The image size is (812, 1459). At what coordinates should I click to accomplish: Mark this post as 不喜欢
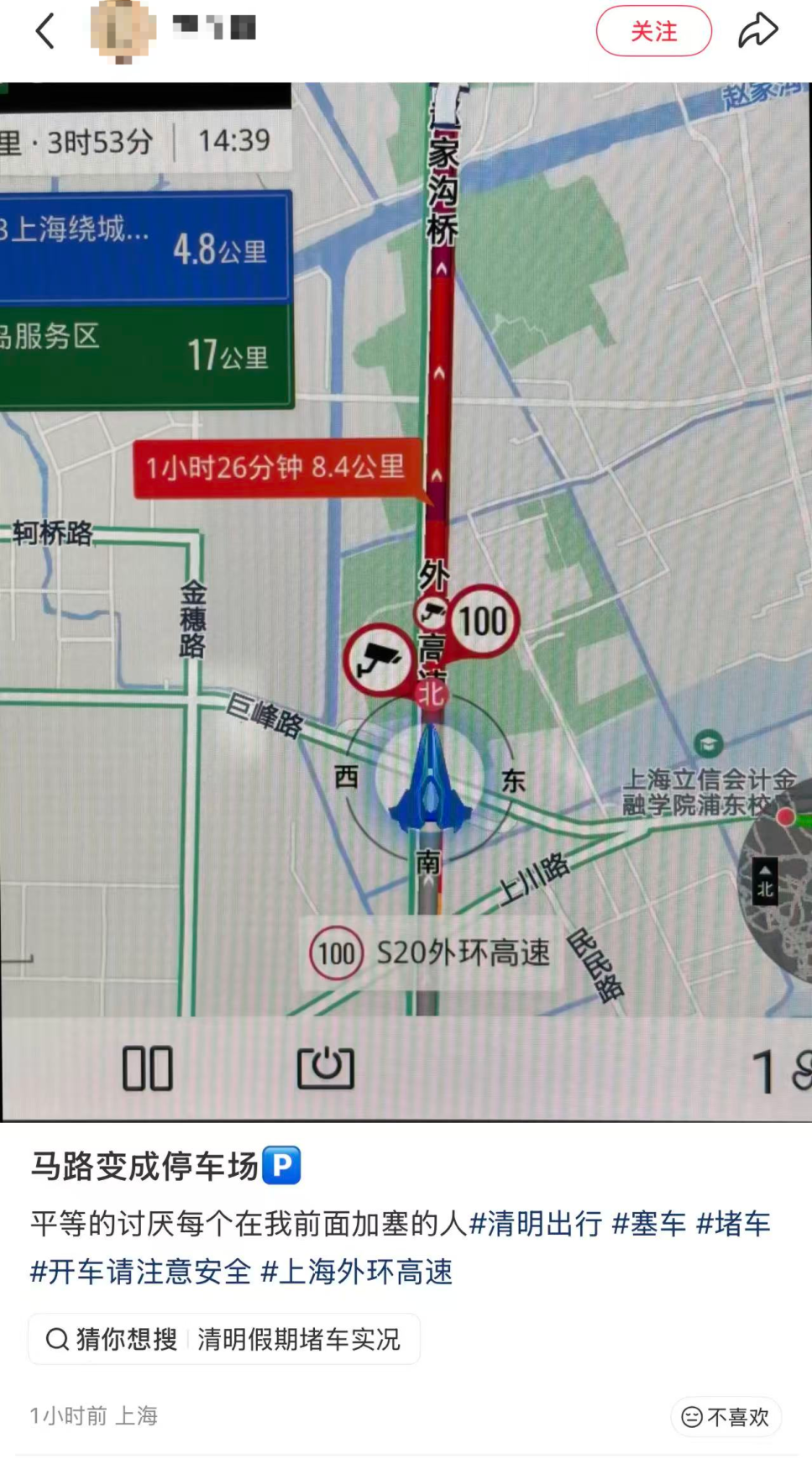pyautogui.click(x=726, y=1417)
